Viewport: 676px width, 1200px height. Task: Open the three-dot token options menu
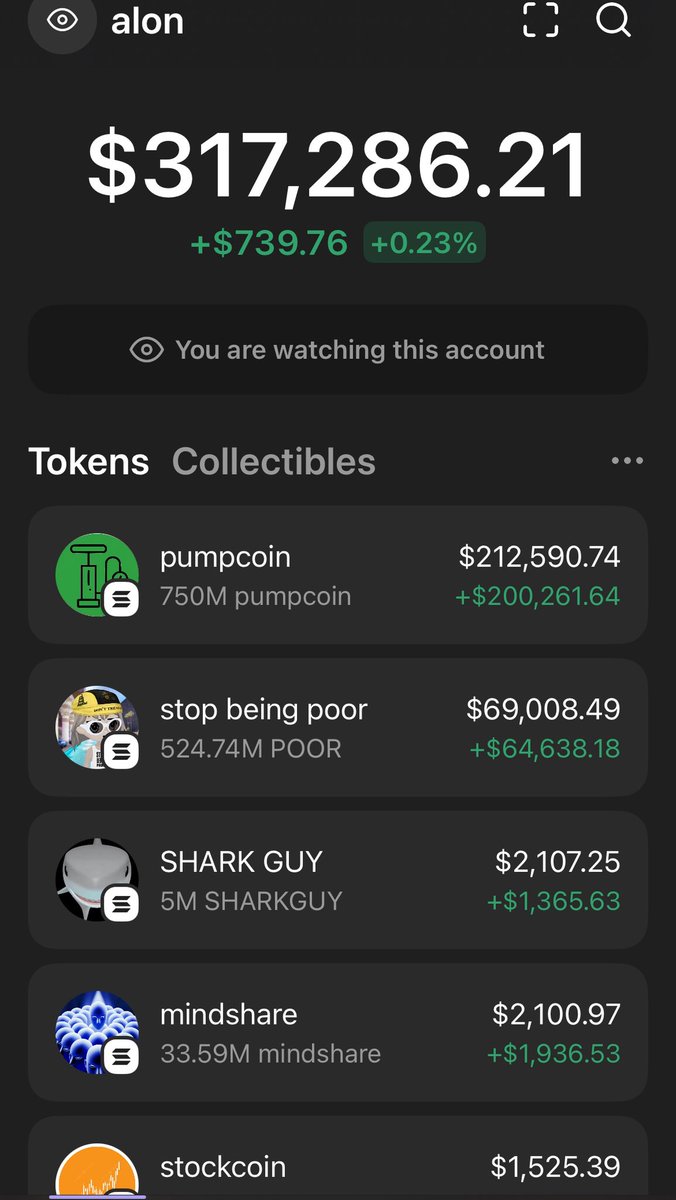[x=627, y=461]
